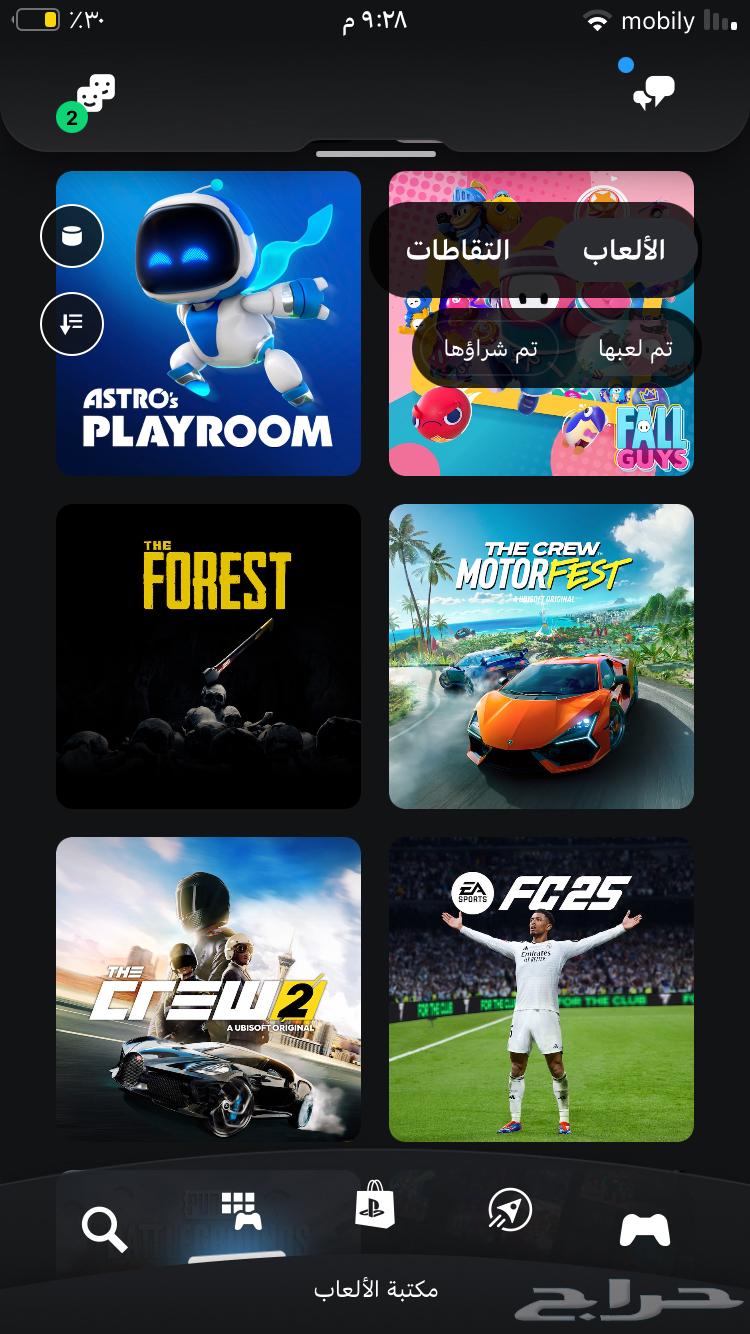Open The Forest game tile
This screenshot has width=750, height=1334.
click(x=208, y=656)
